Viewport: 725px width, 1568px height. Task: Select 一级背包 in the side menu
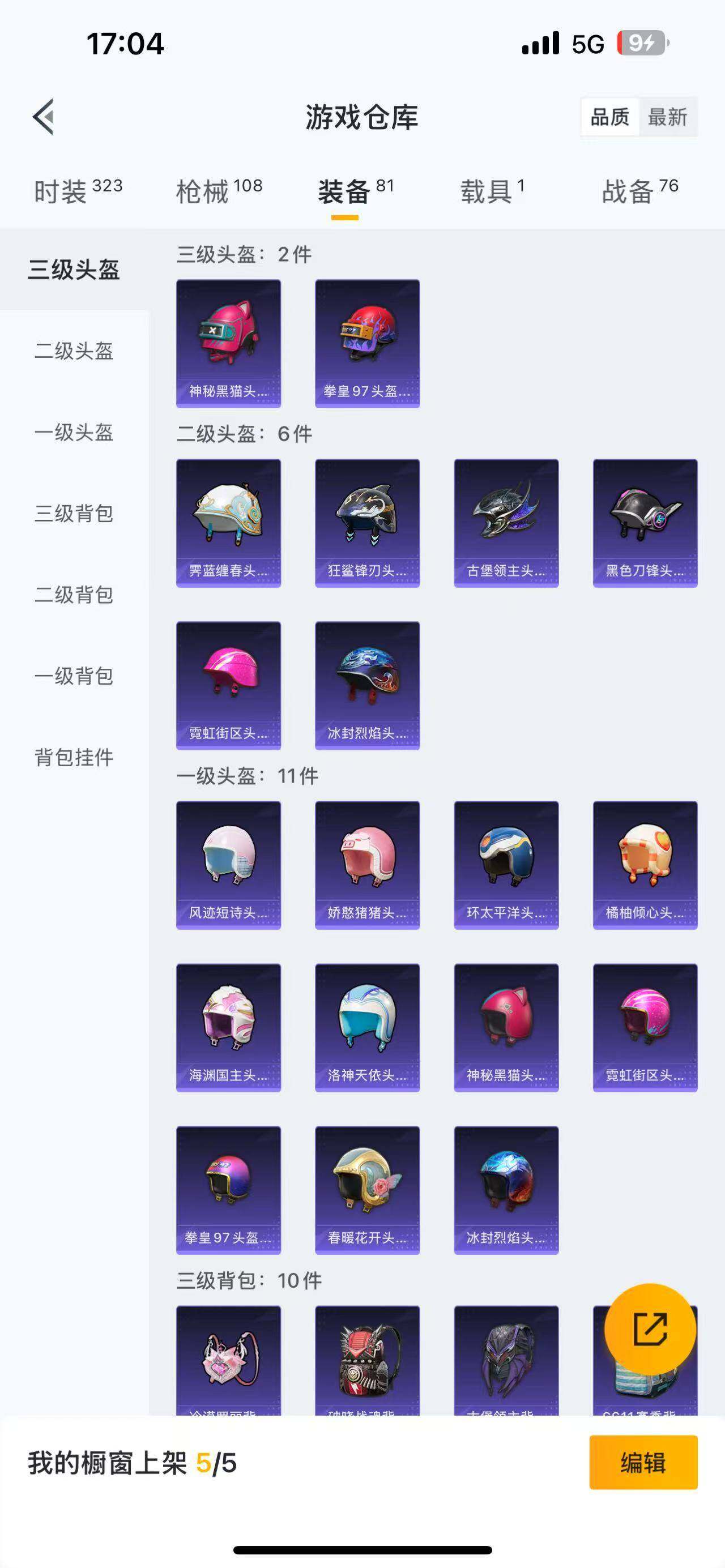click(74, 676)
